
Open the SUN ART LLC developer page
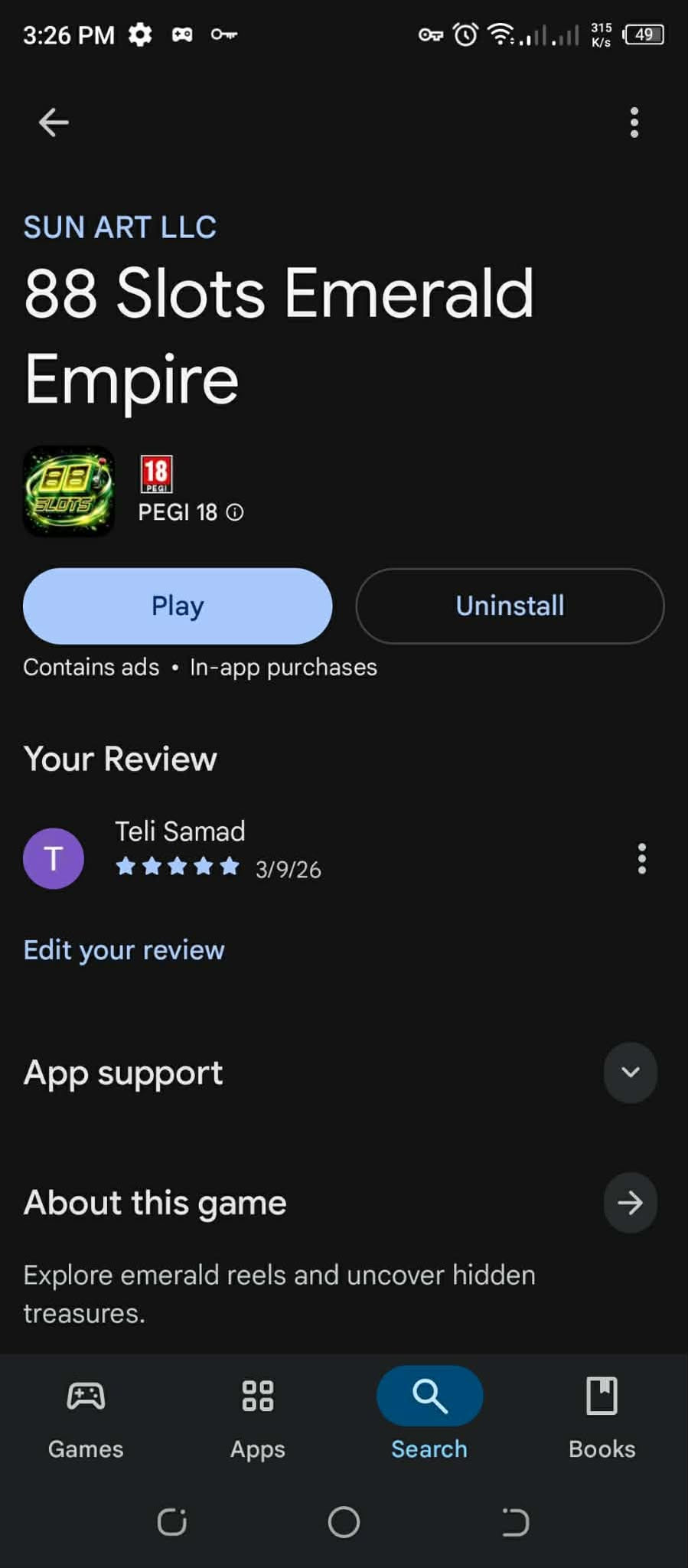(120, 227)
